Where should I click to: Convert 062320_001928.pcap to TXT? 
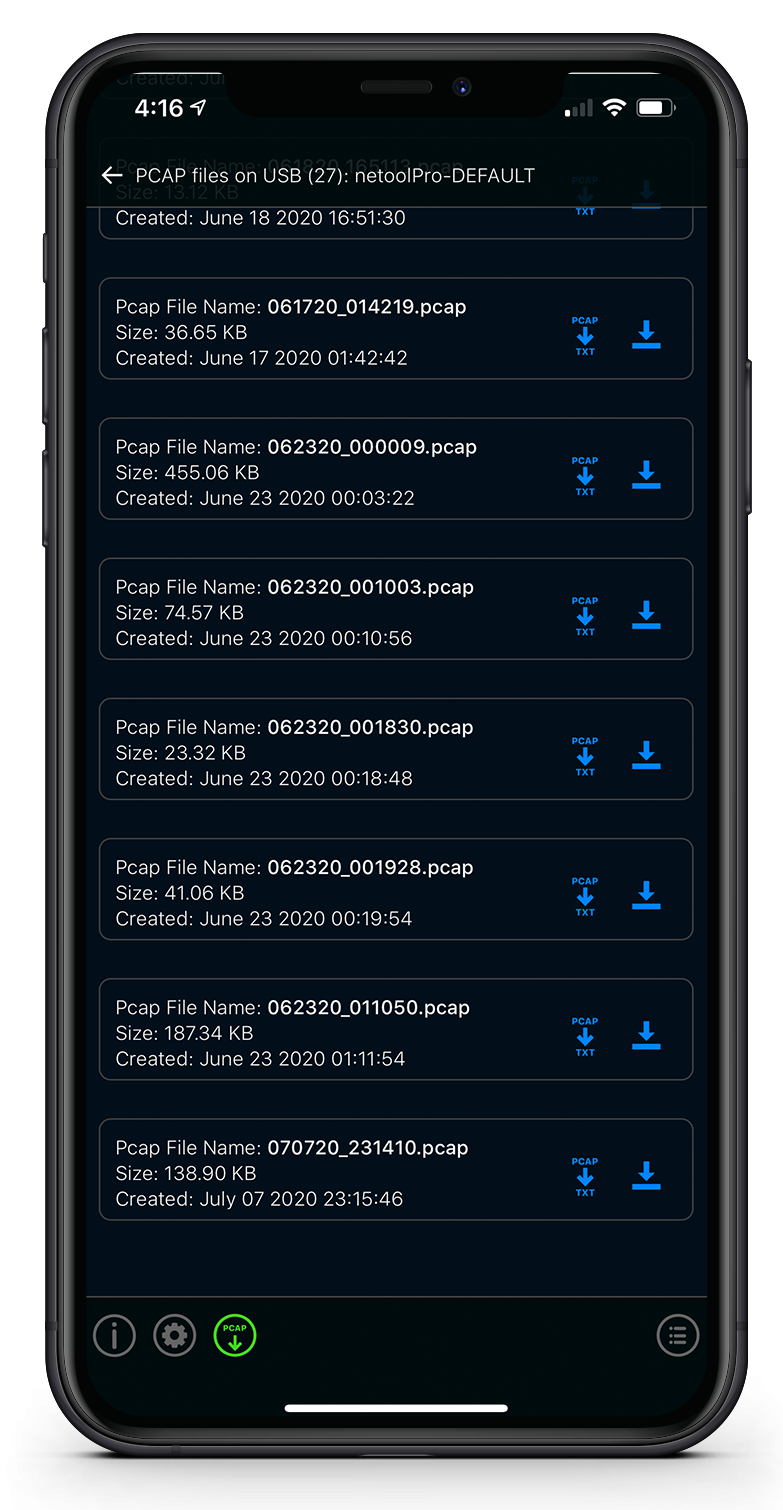coord(585,896)
